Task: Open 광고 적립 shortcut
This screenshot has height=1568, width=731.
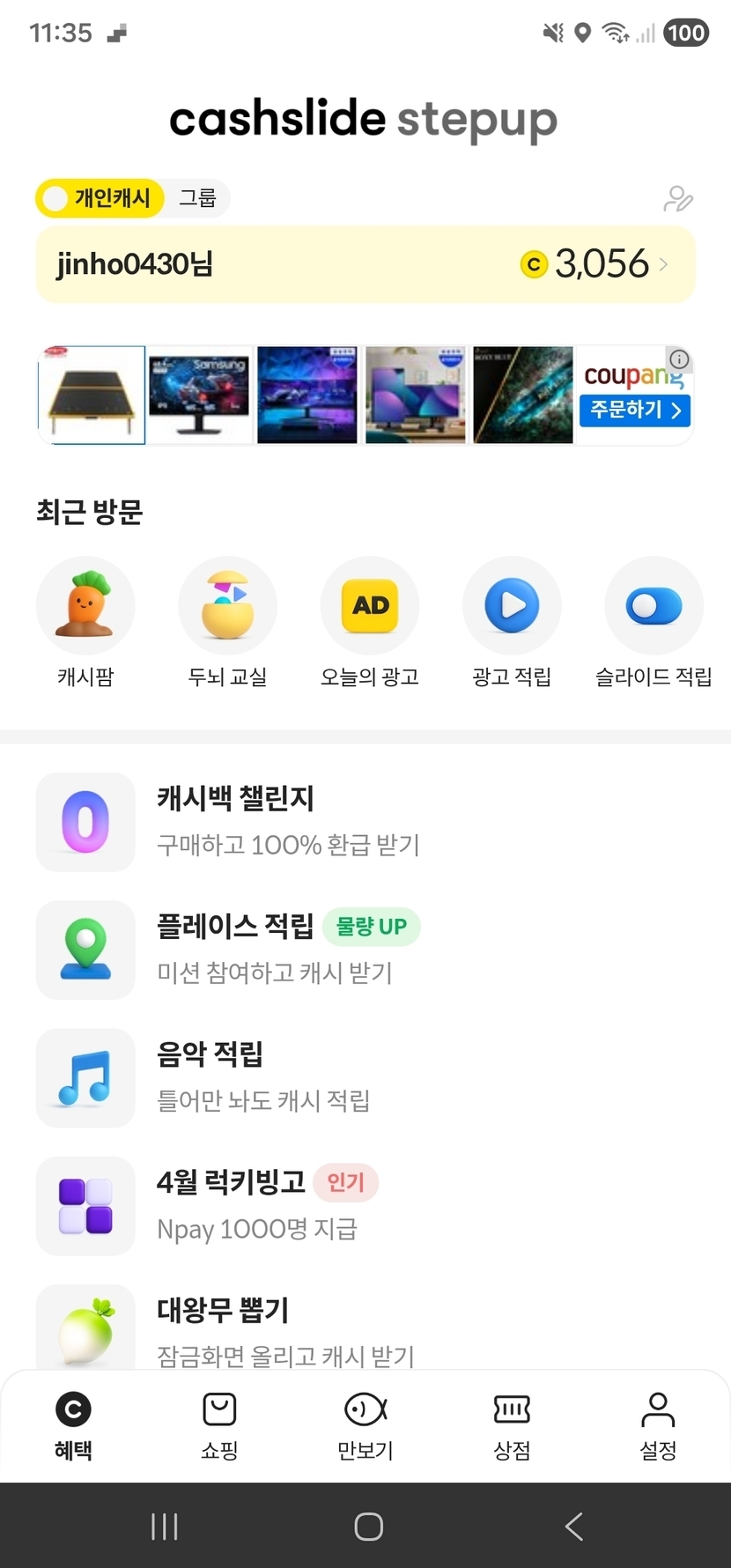Action: [512, 607]
